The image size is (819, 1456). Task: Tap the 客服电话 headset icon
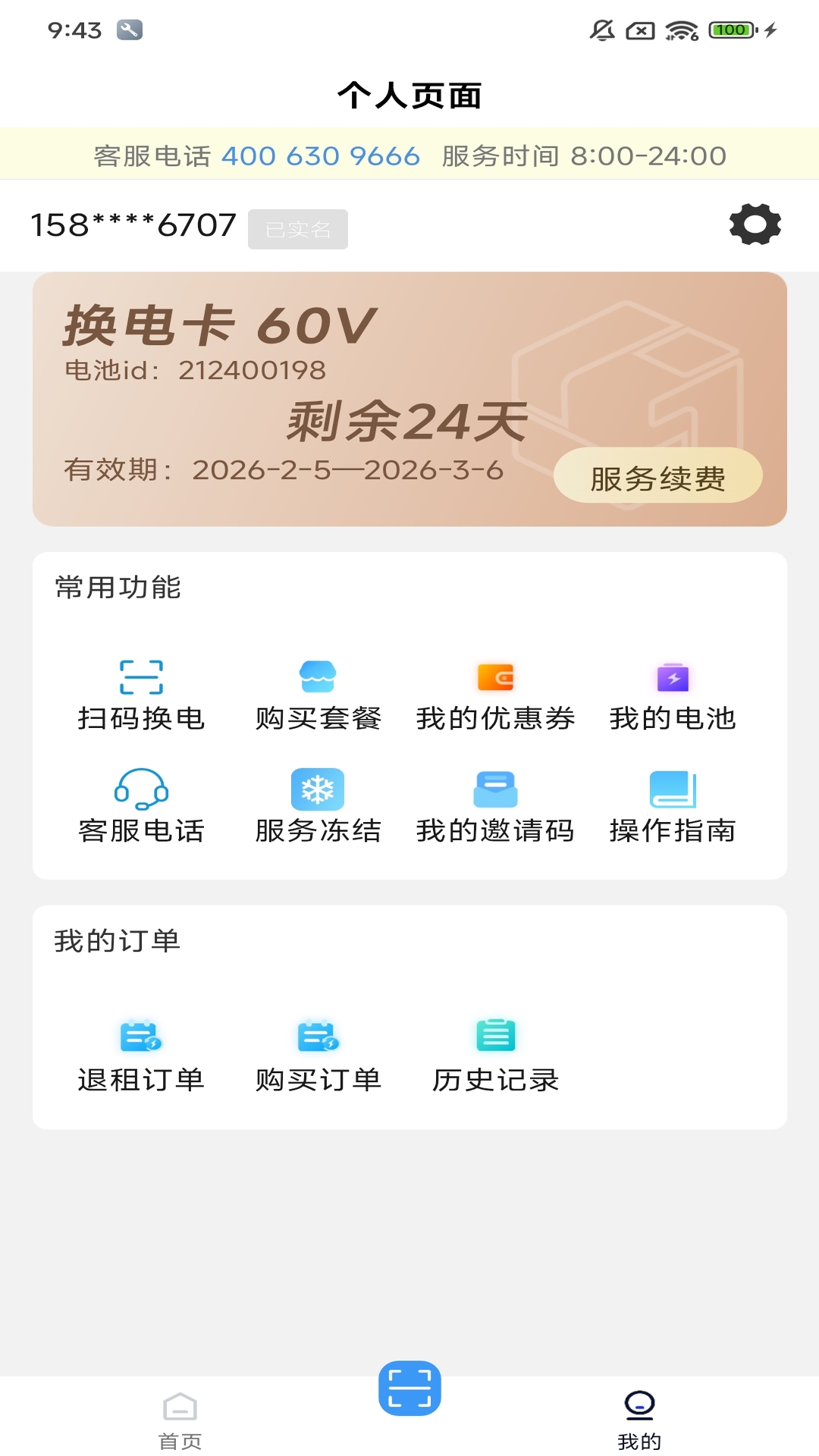point(142,791)
